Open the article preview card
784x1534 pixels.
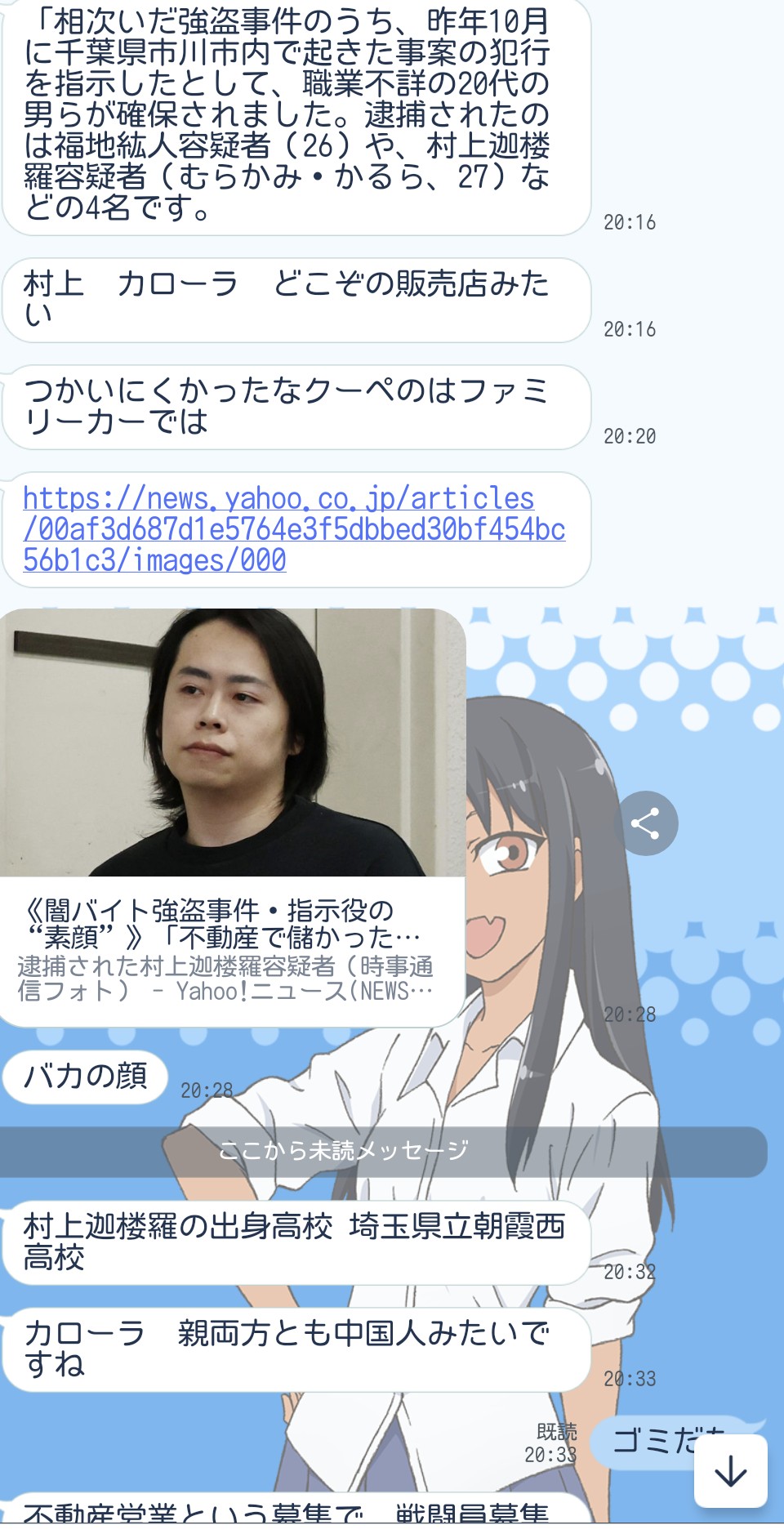click(233, 817)
